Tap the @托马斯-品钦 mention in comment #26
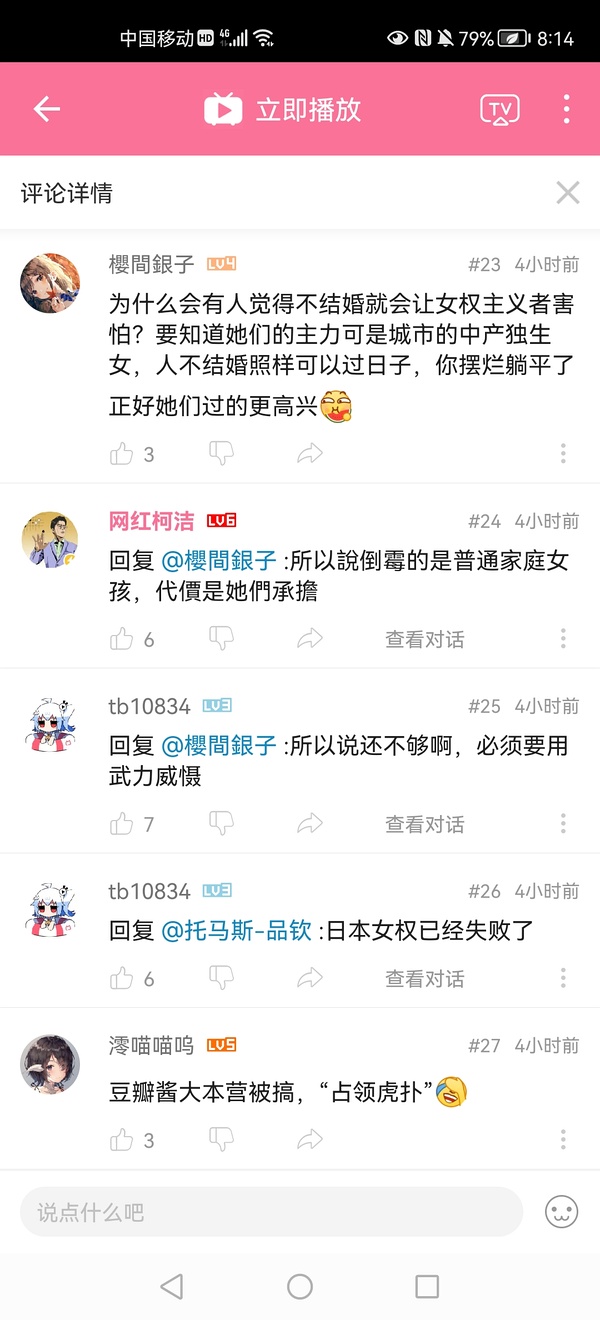This screenshot has height=1320, width=600. 237,931
